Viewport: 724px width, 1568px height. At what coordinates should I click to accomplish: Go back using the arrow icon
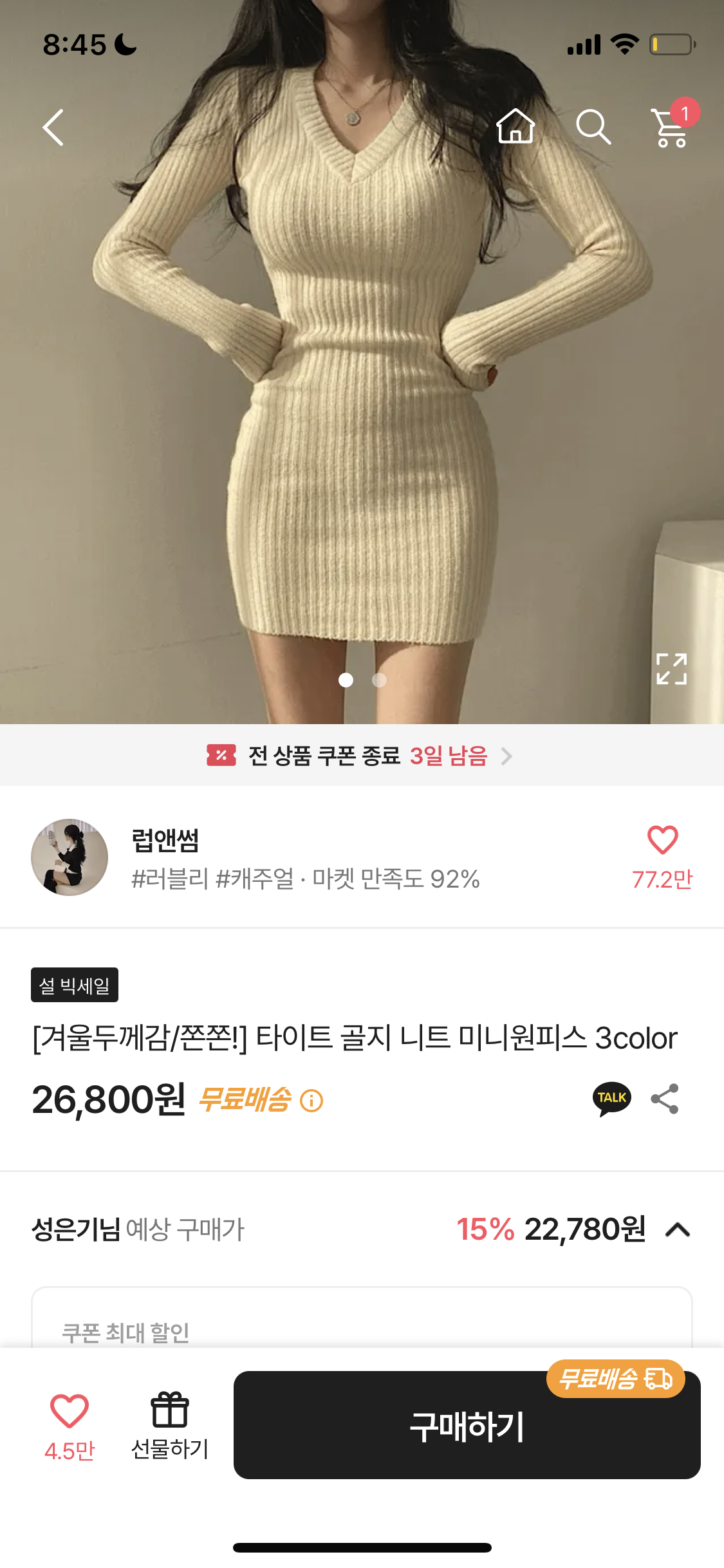53,127
